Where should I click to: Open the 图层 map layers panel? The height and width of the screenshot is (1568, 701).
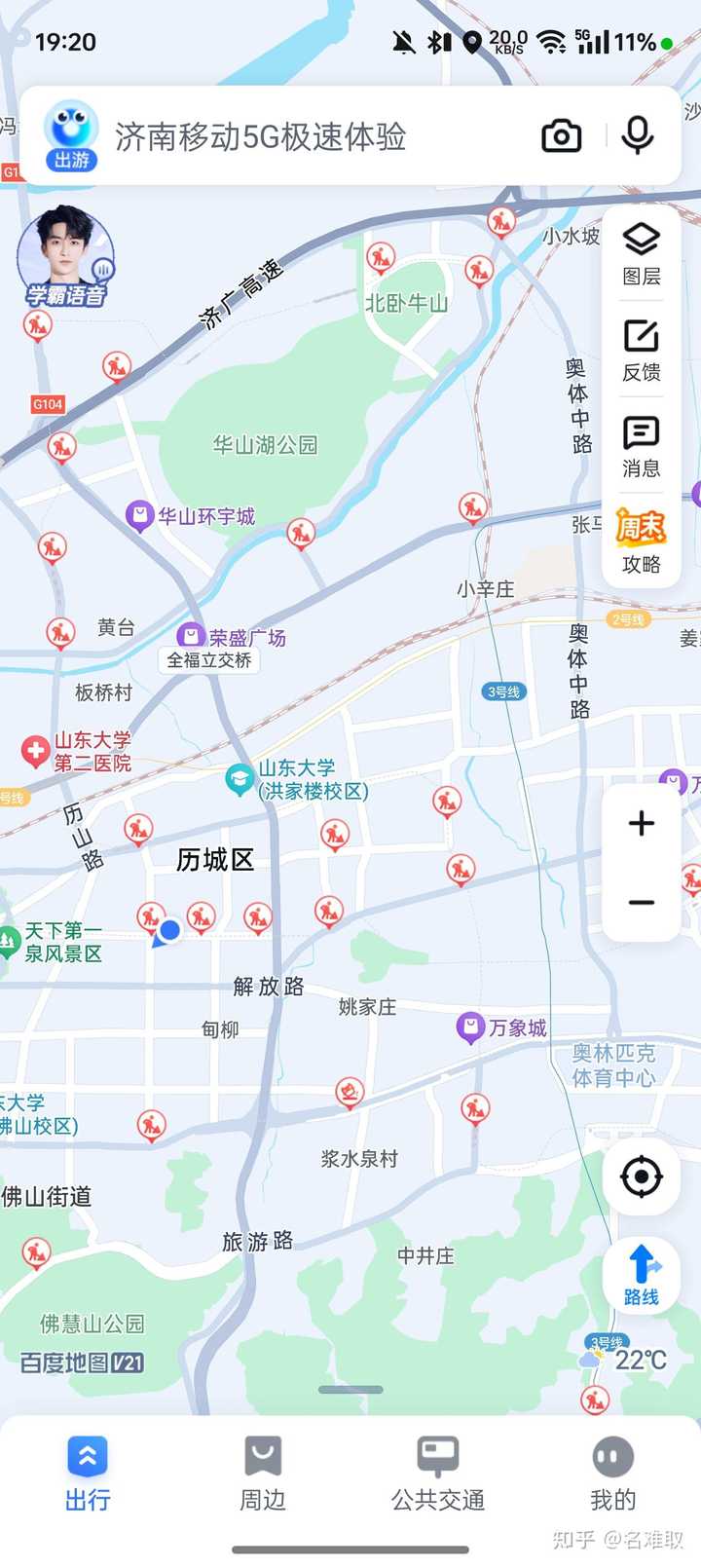tap(642, 253)
